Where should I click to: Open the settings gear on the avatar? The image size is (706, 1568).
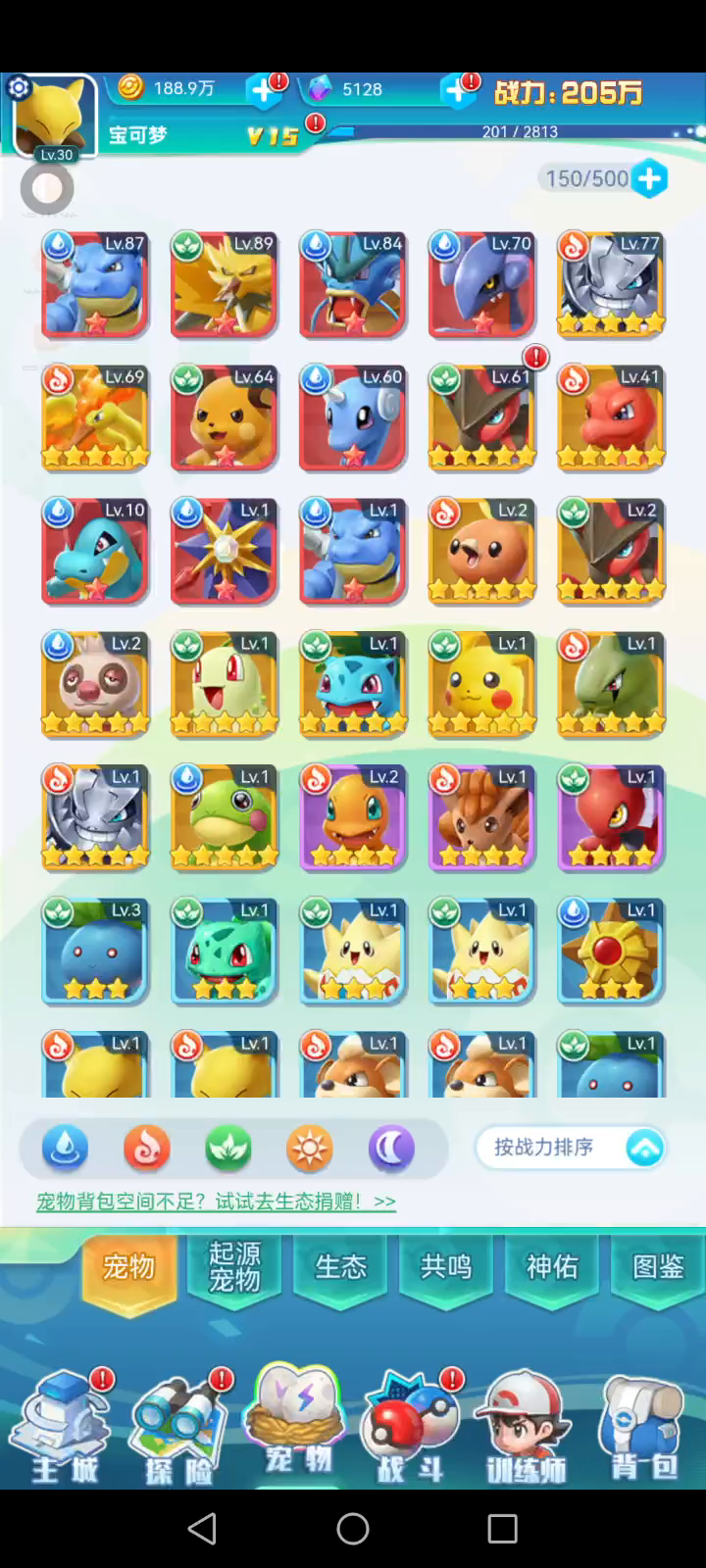click(x=19, y=89)
